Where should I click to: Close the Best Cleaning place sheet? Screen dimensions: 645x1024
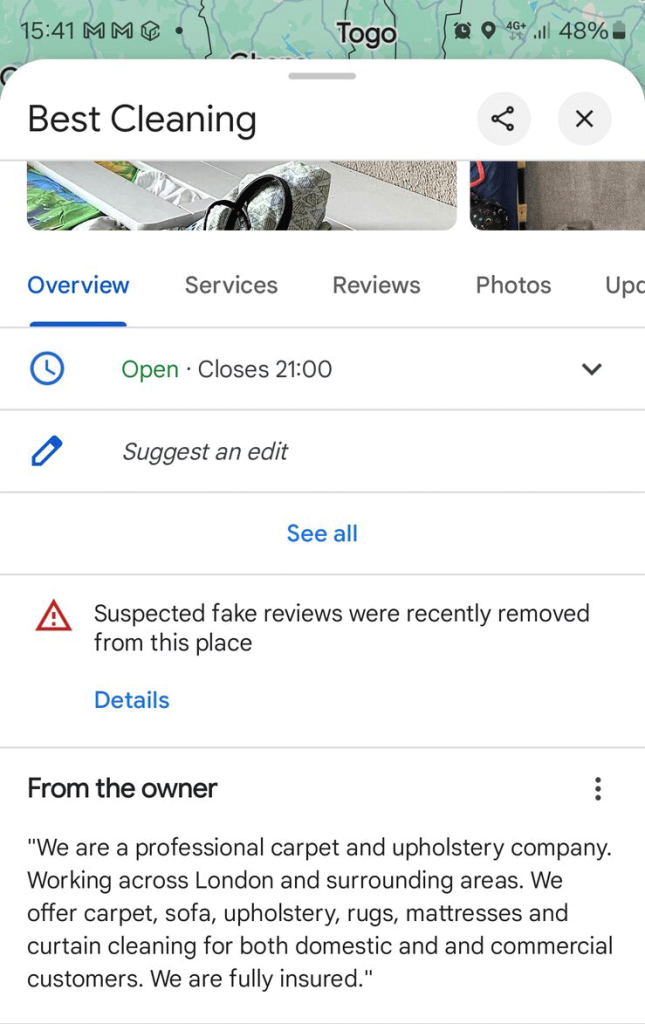click(584, 119)
